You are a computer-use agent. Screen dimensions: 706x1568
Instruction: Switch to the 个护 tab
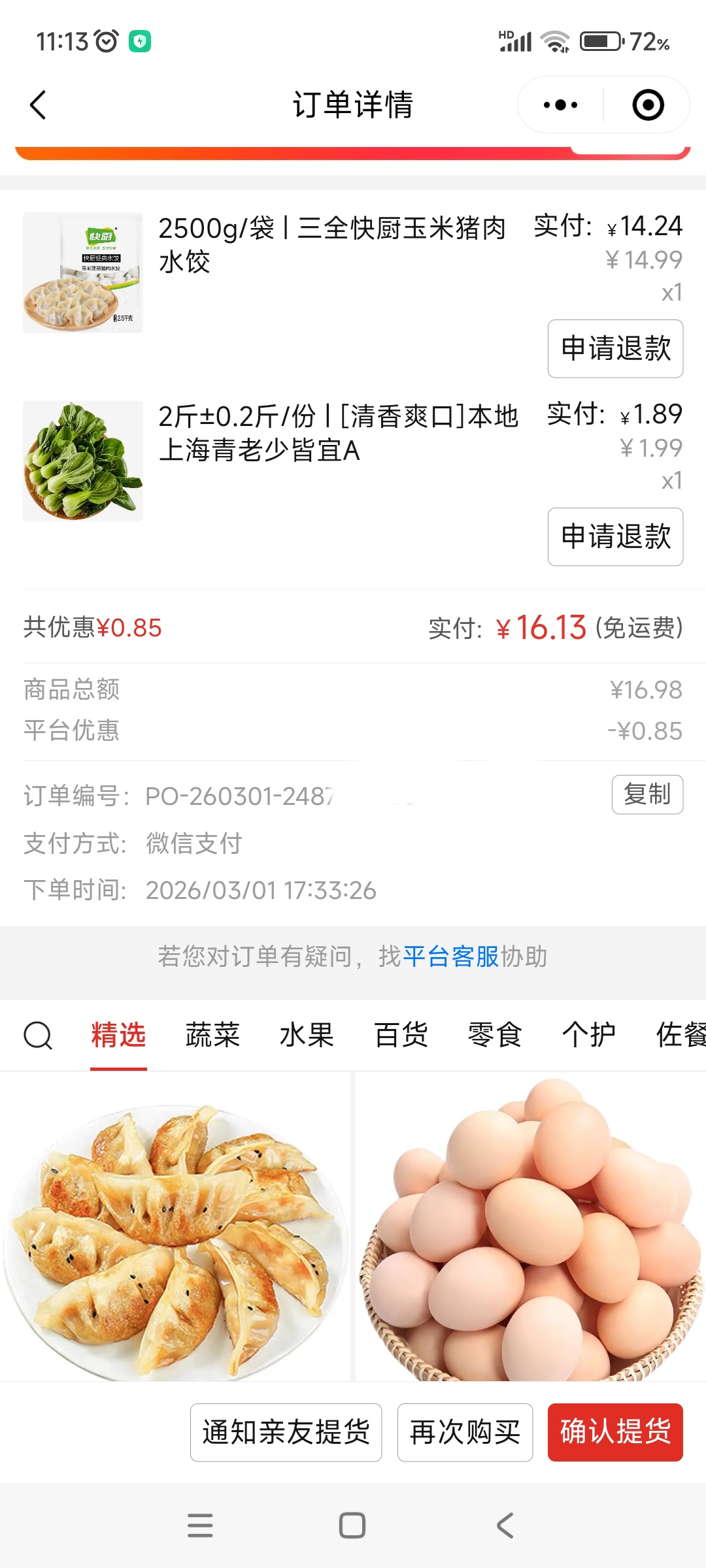588,1036
